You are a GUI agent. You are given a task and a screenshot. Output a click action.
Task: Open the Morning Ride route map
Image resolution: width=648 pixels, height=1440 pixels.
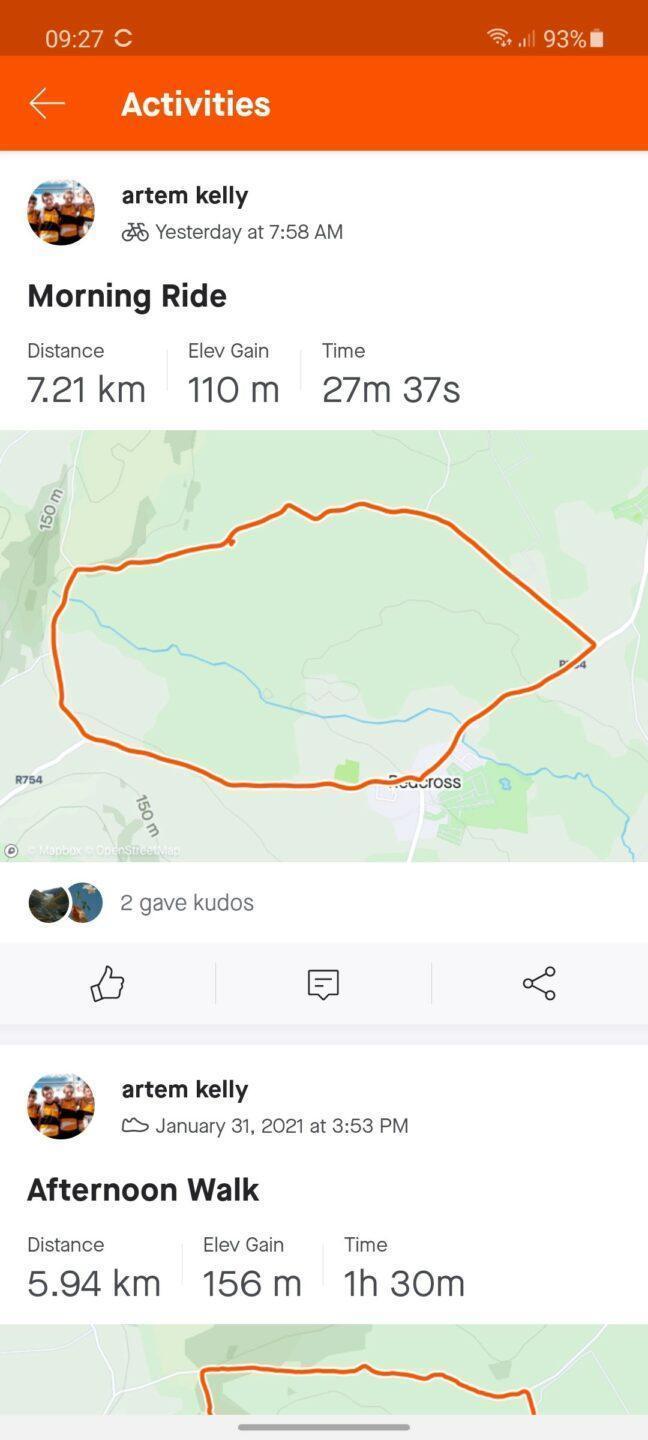[324, 646]
